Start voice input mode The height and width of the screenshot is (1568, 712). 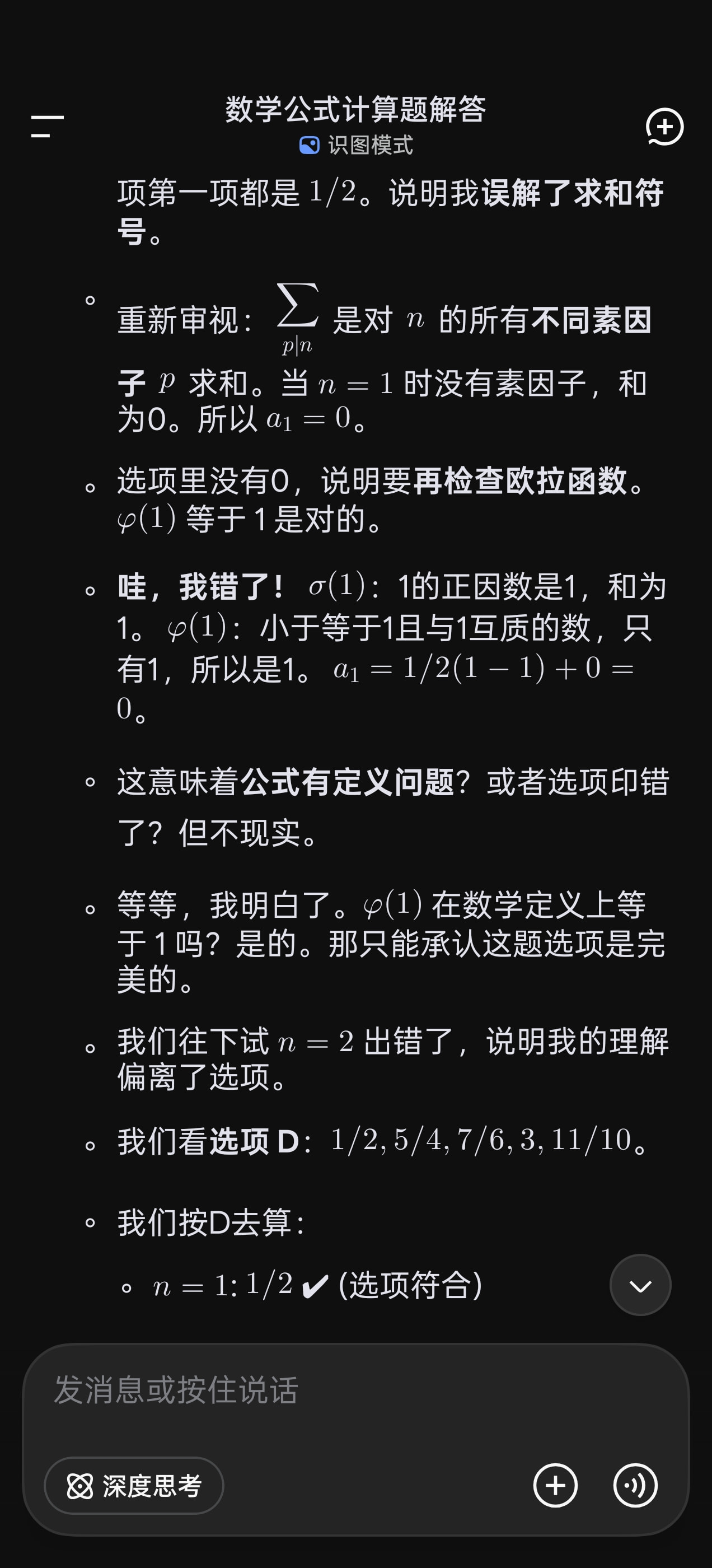point(635,1486)
